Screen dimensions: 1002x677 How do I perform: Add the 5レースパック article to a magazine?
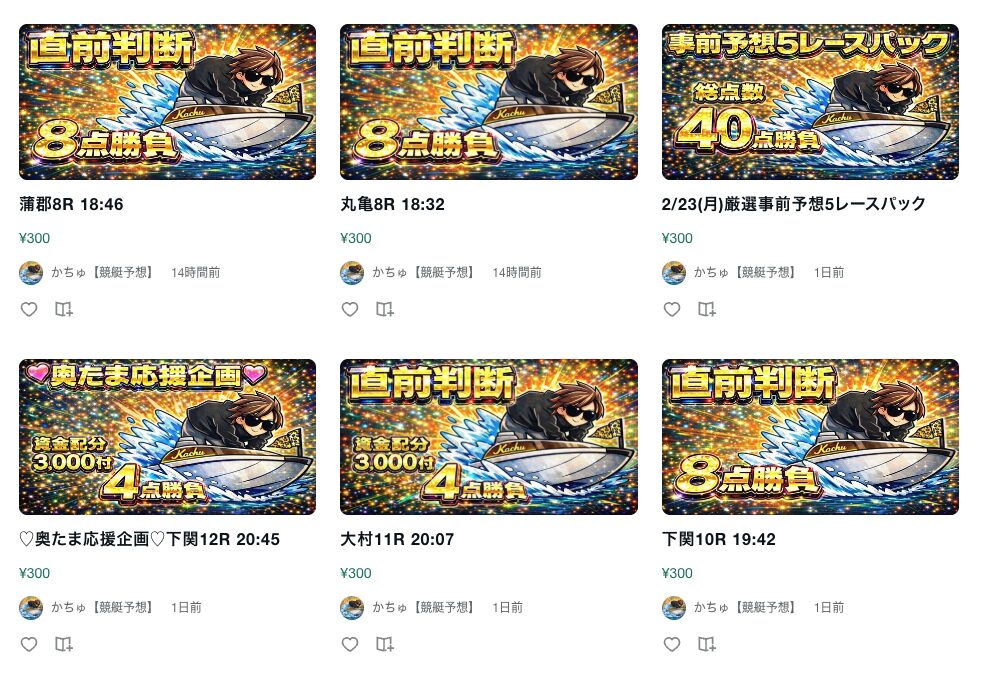(x=707, y=310)
